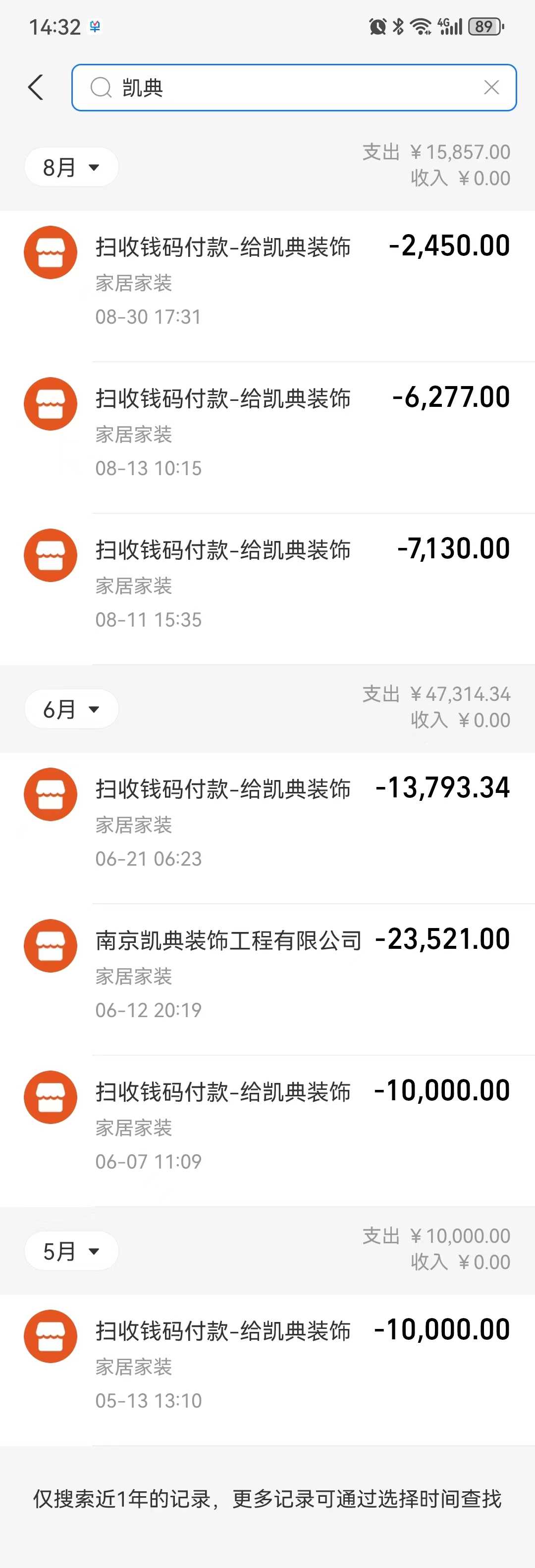Open the 5月 month dropdown
Image resolution: width=535 pixels, height=1568 pixels.
71,1251
